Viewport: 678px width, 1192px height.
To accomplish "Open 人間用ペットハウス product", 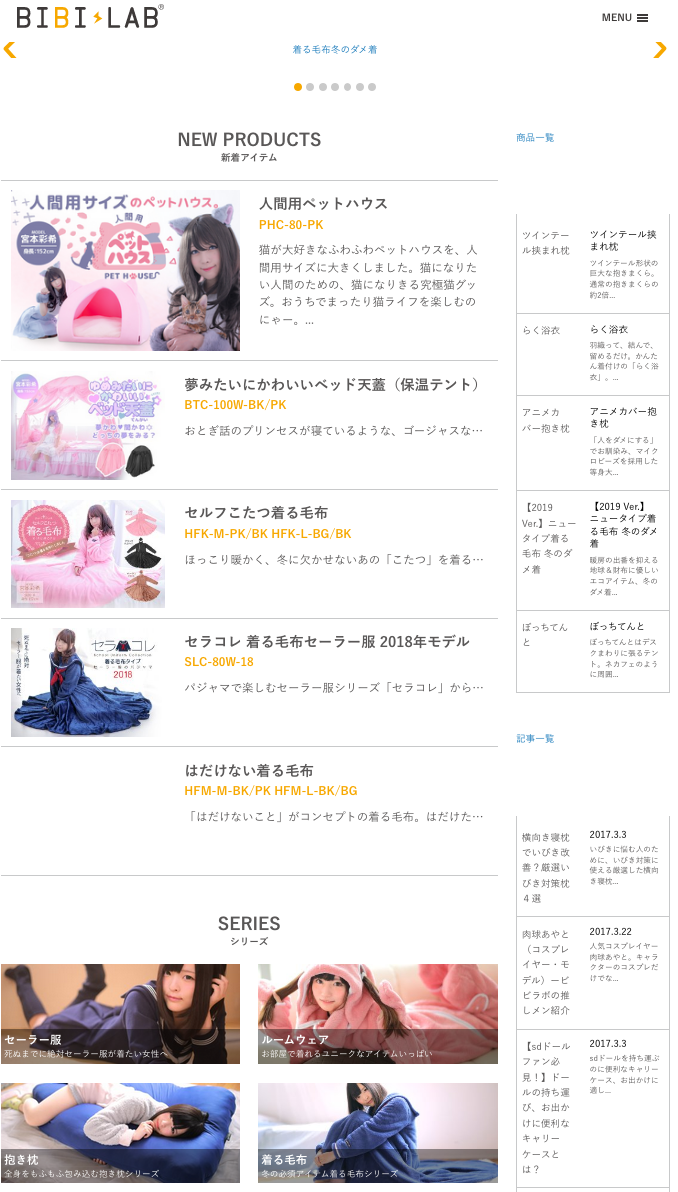I will click(x=323, y=203).
